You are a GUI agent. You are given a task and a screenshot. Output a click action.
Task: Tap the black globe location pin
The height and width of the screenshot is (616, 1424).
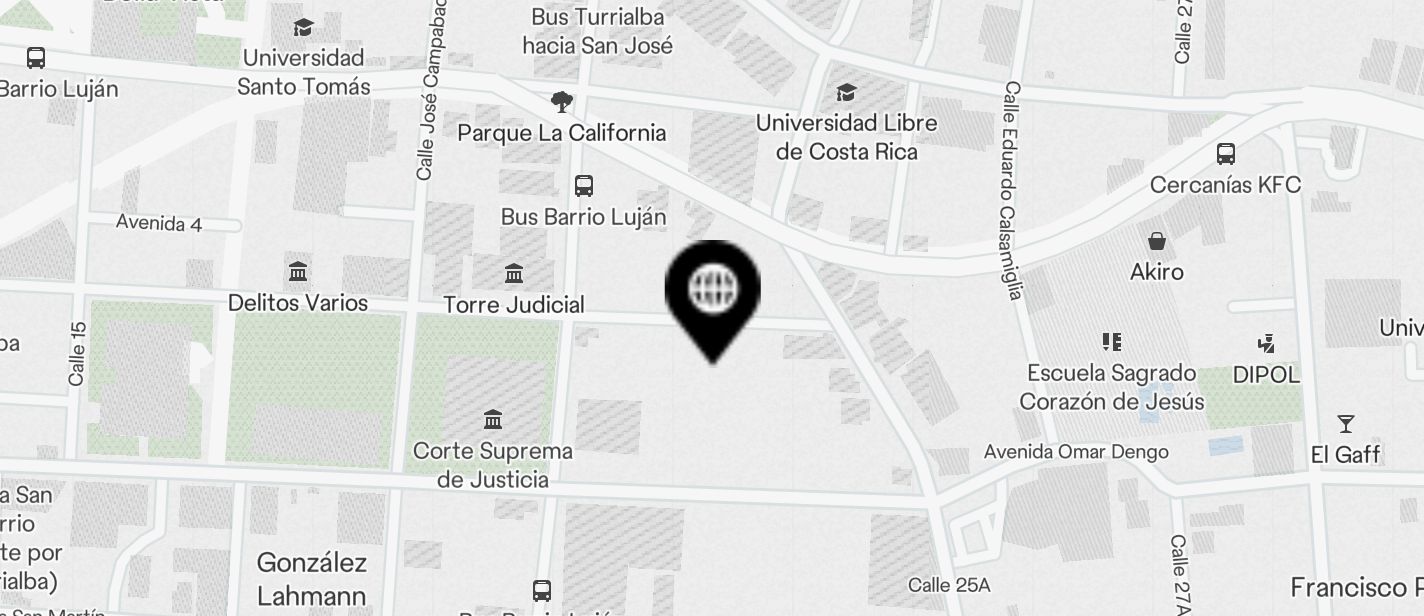pyautogui.click(x=713, y=292)
